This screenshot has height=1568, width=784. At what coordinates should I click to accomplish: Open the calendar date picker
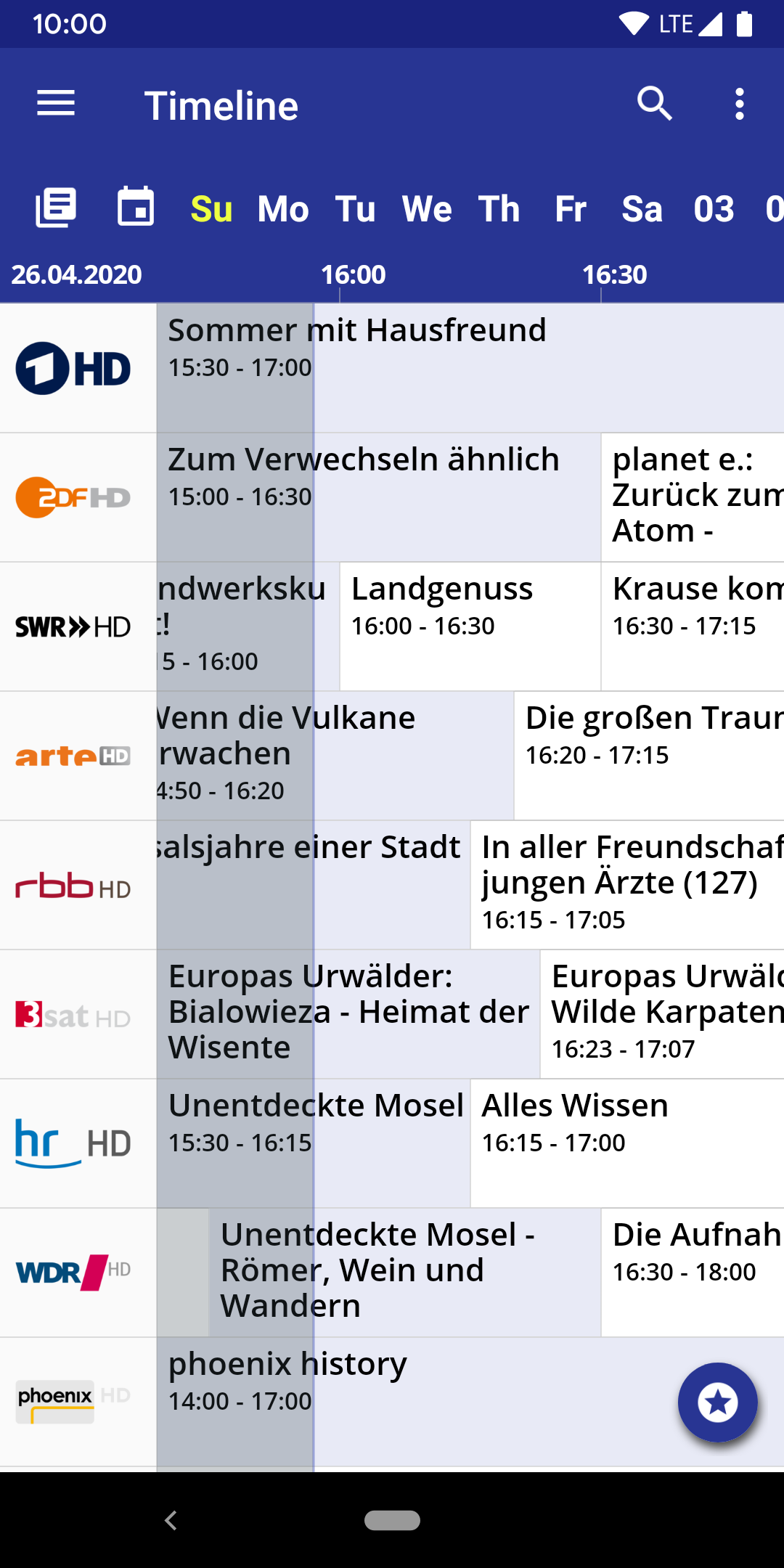click(x=136, y=208)
